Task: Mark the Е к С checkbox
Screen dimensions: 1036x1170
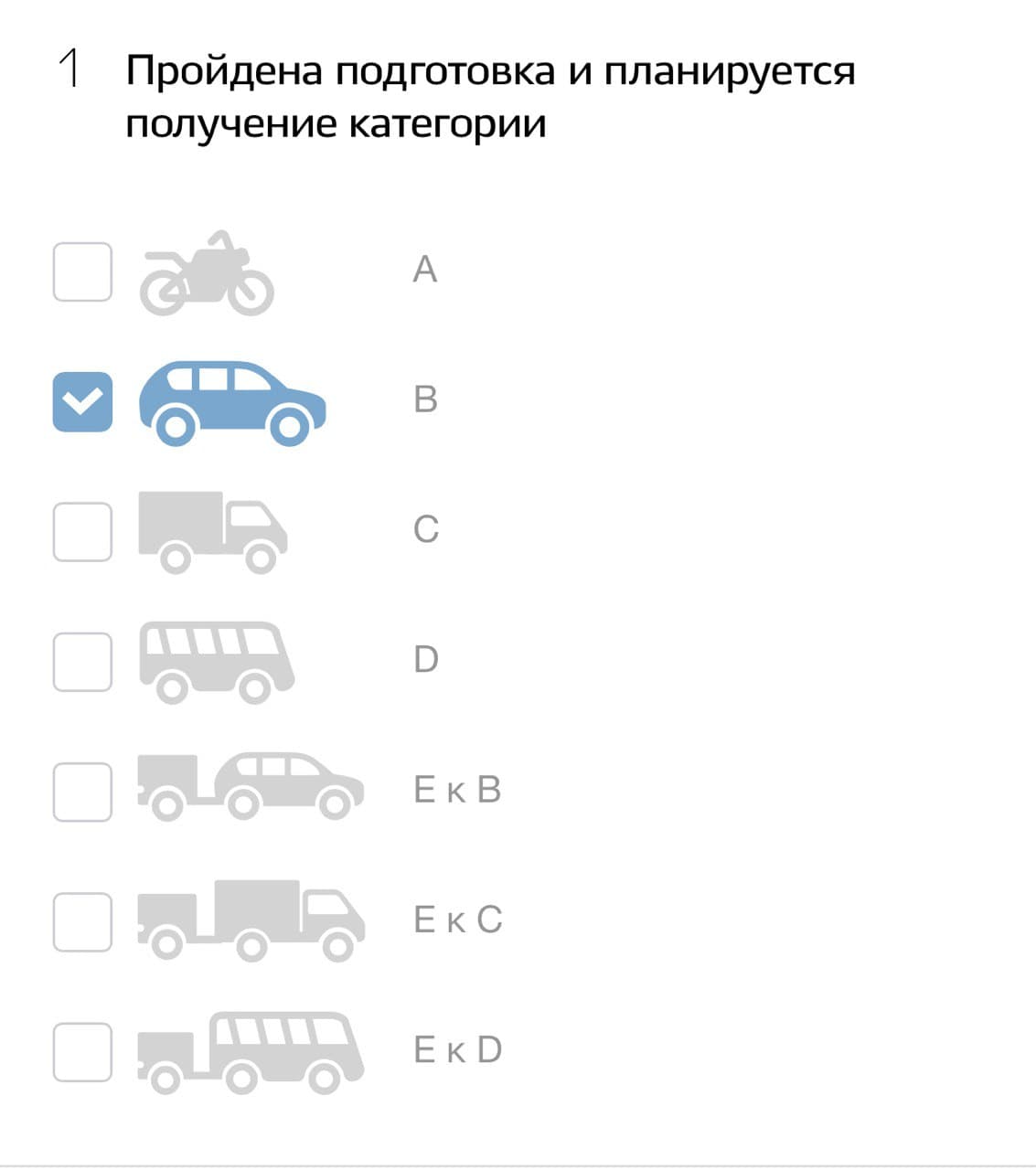Action: [82, 921]
